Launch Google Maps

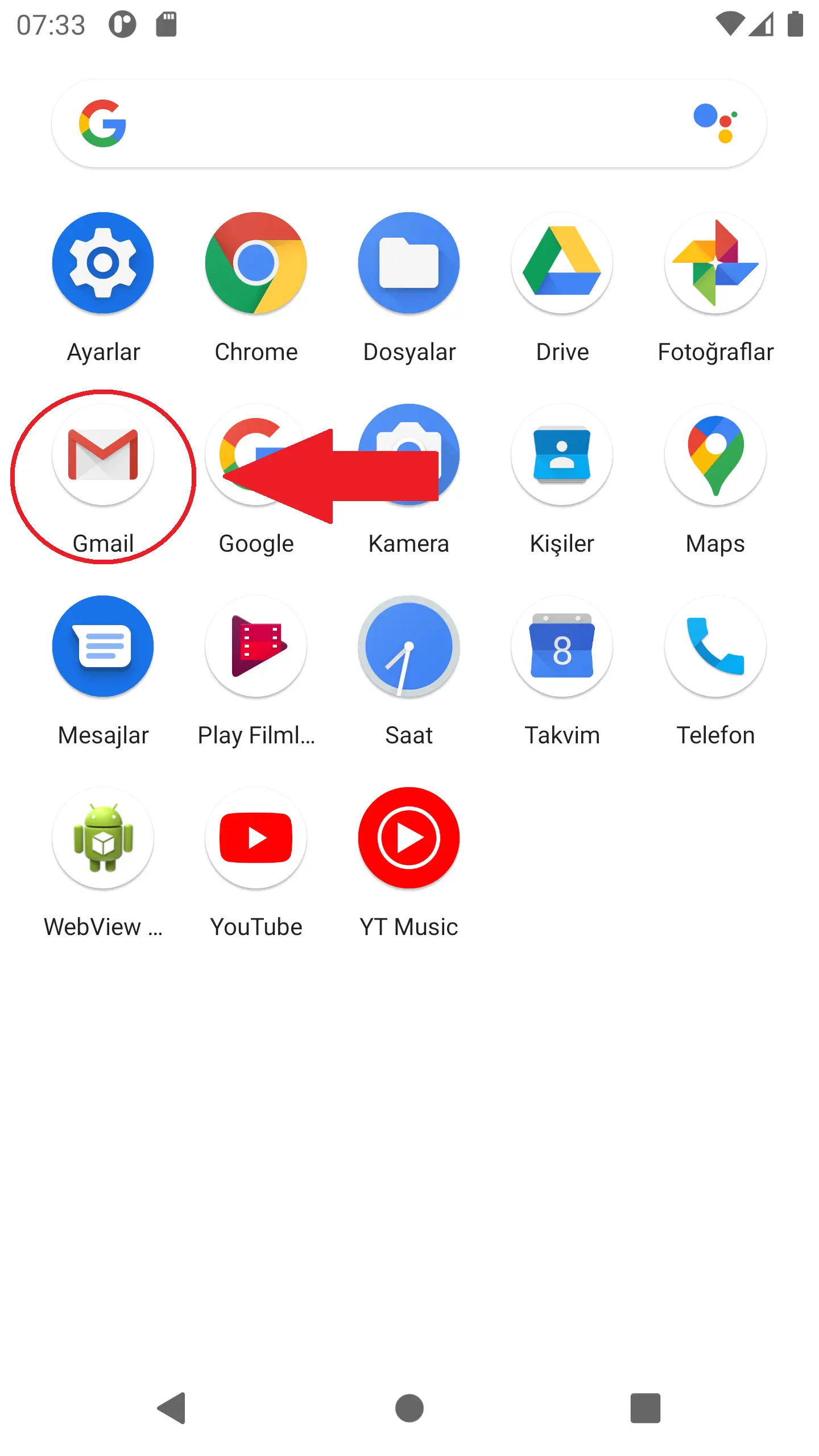coord(715,455)
